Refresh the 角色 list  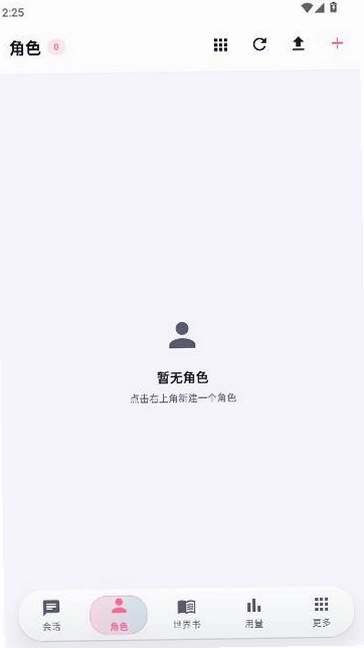(x=259, y=44)
